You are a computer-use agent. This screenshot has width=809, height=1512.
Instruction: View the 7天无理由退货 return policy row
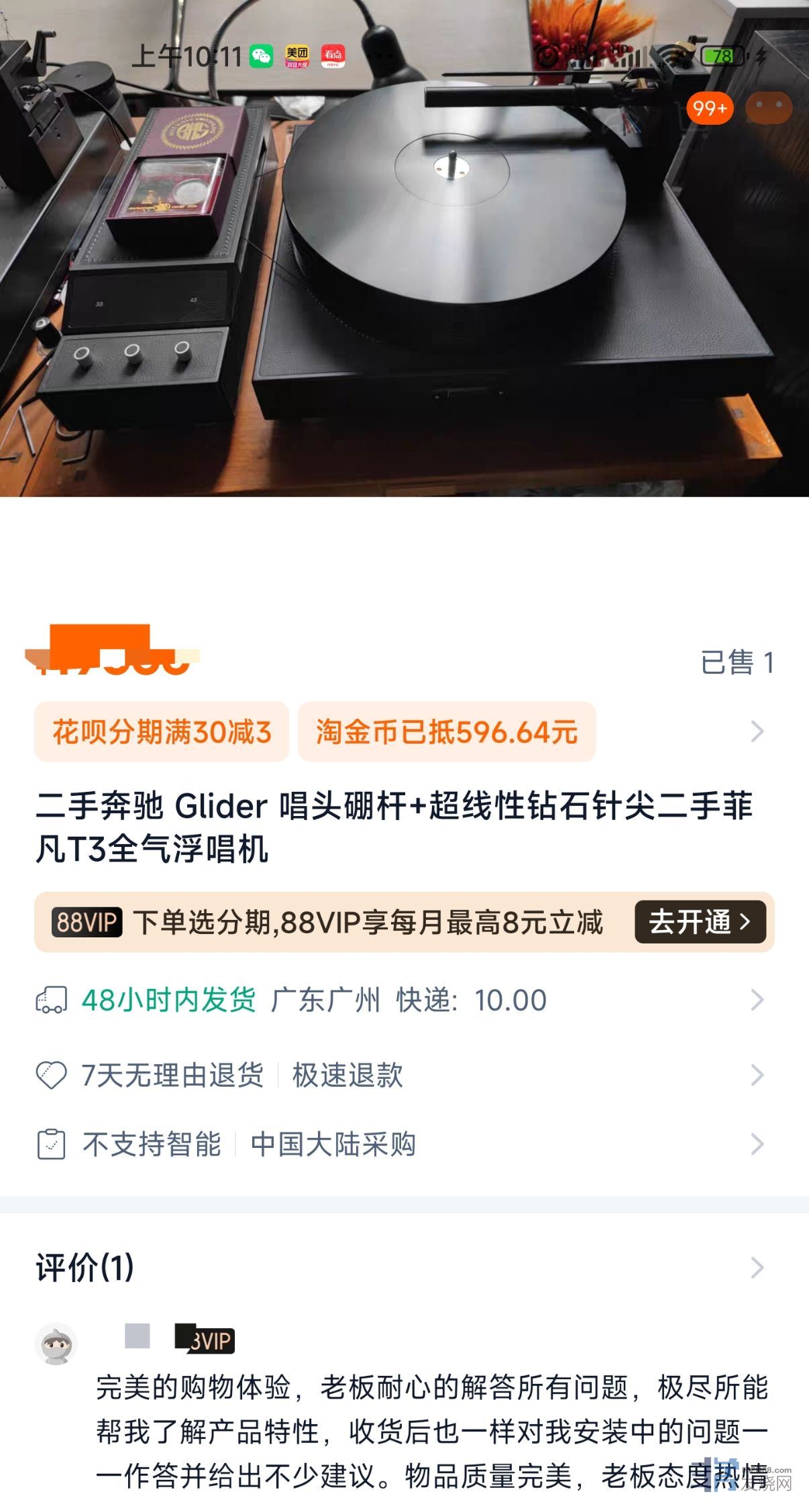(402, 1075)
